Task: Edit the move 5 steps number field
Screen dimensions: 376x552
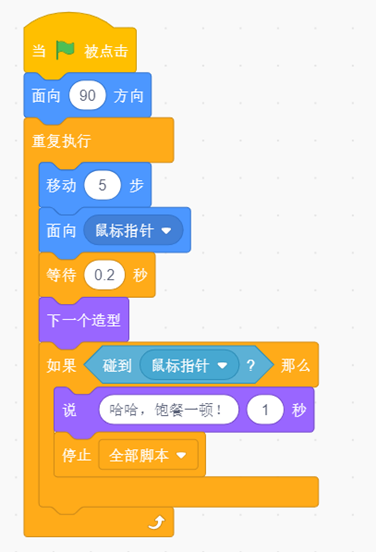Action: pos(102,185)
